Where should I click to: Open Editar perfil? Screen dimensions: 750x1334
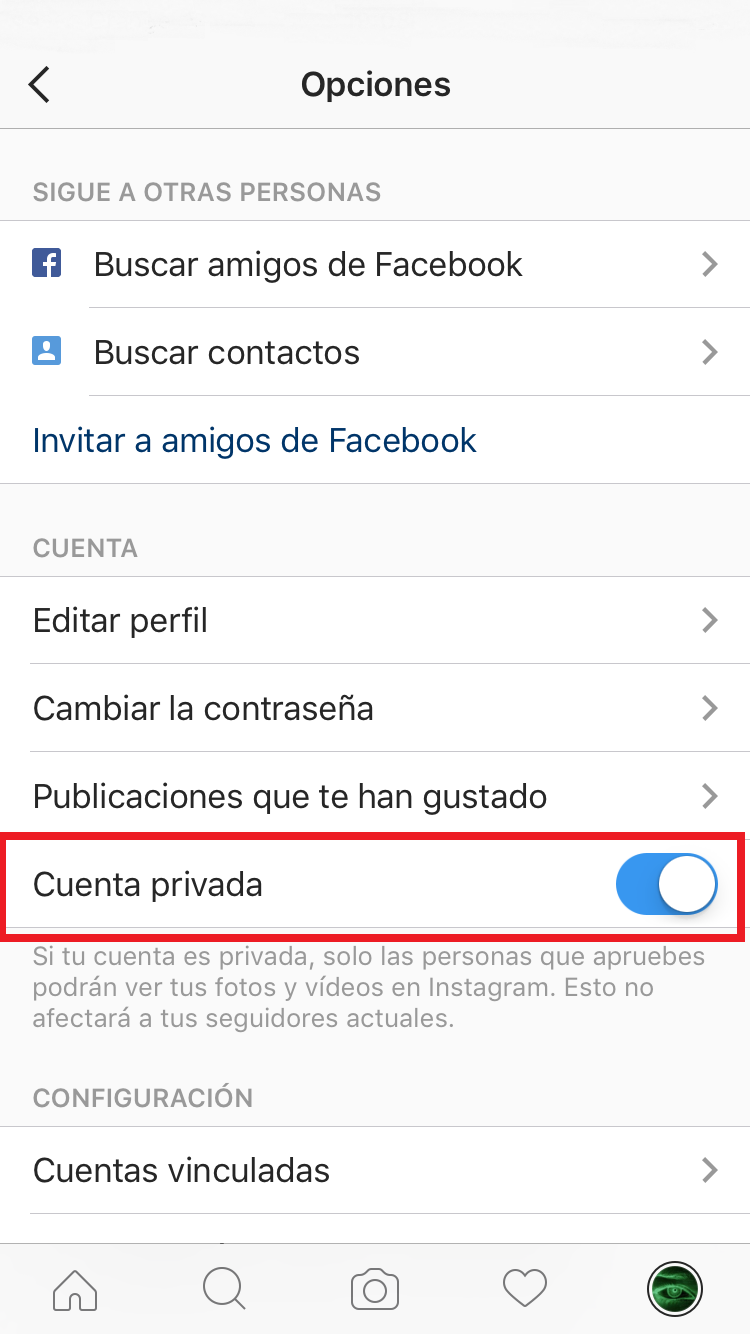[375, 620]
